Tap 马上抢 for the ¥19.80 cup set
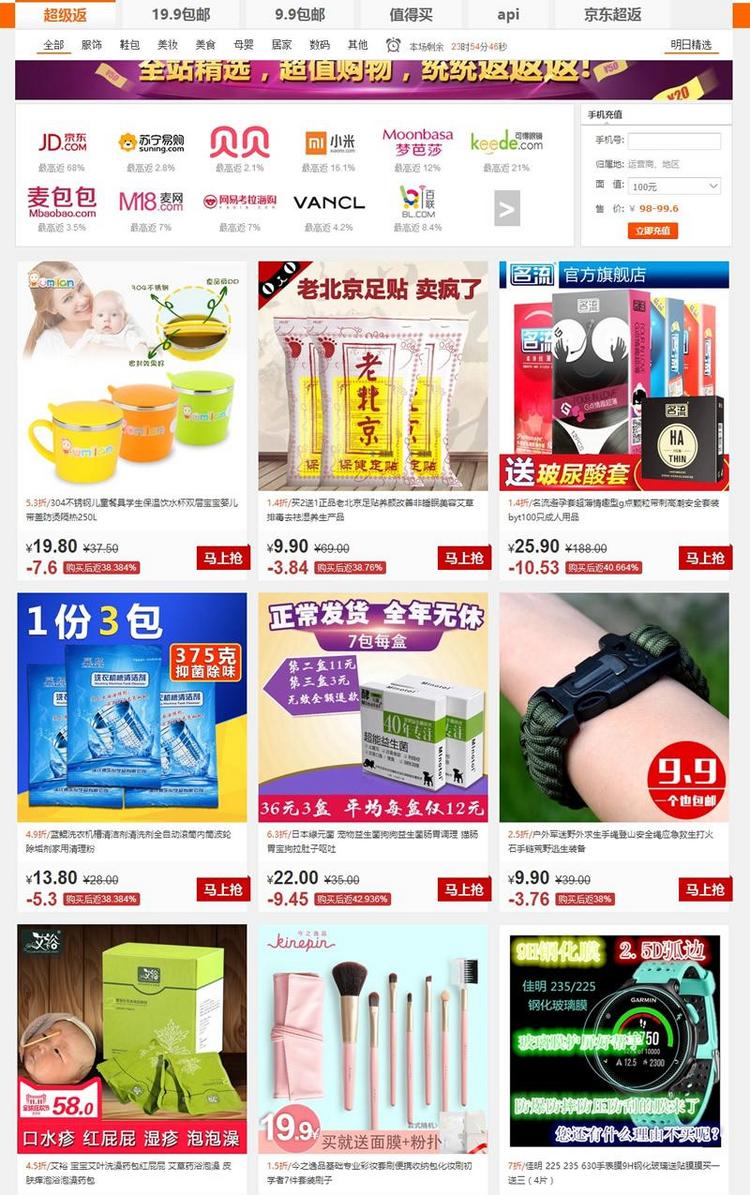The height and width of the screenshot is (1195, 750). click(x=223, y=558)
